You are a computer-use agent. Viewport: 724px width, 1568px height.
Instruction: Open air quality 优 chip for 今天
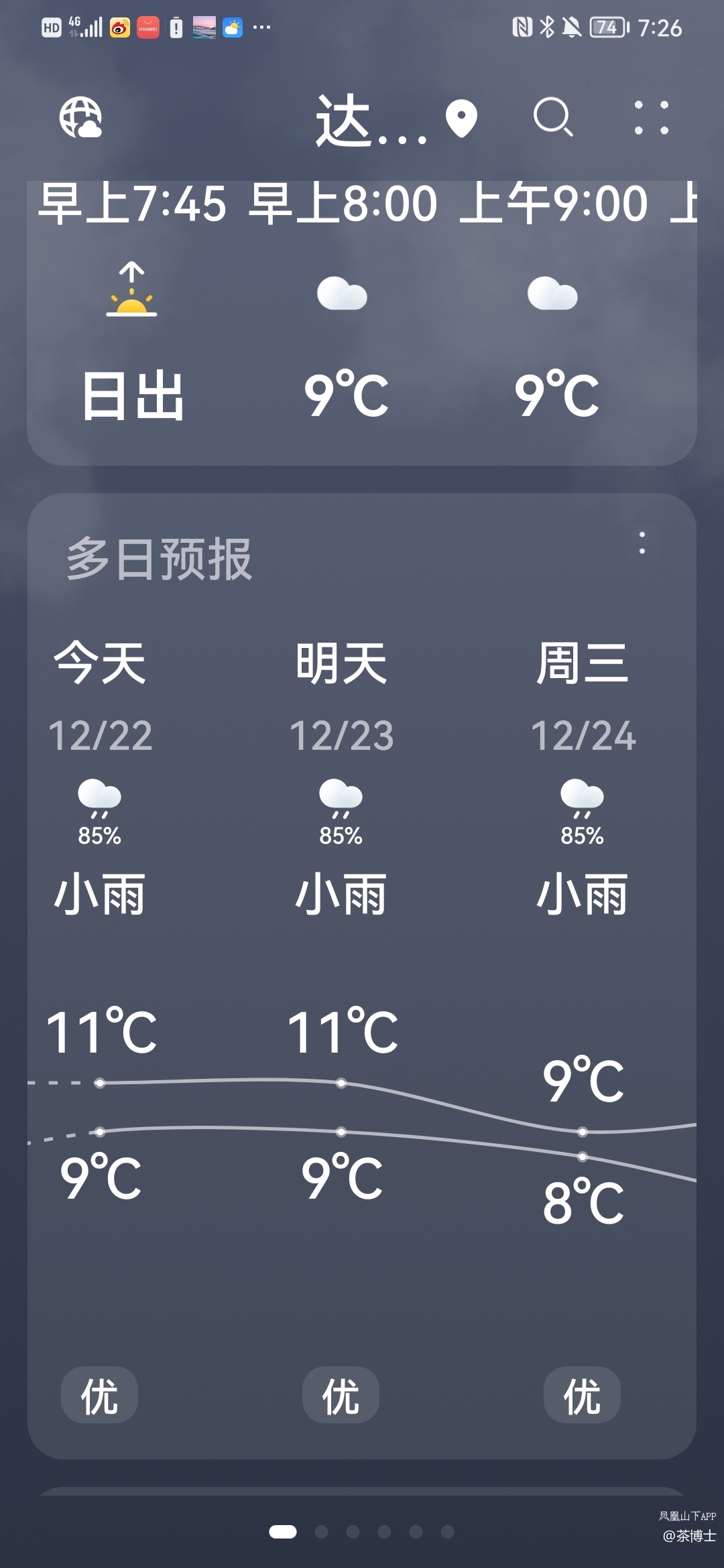click(99, 1394)
